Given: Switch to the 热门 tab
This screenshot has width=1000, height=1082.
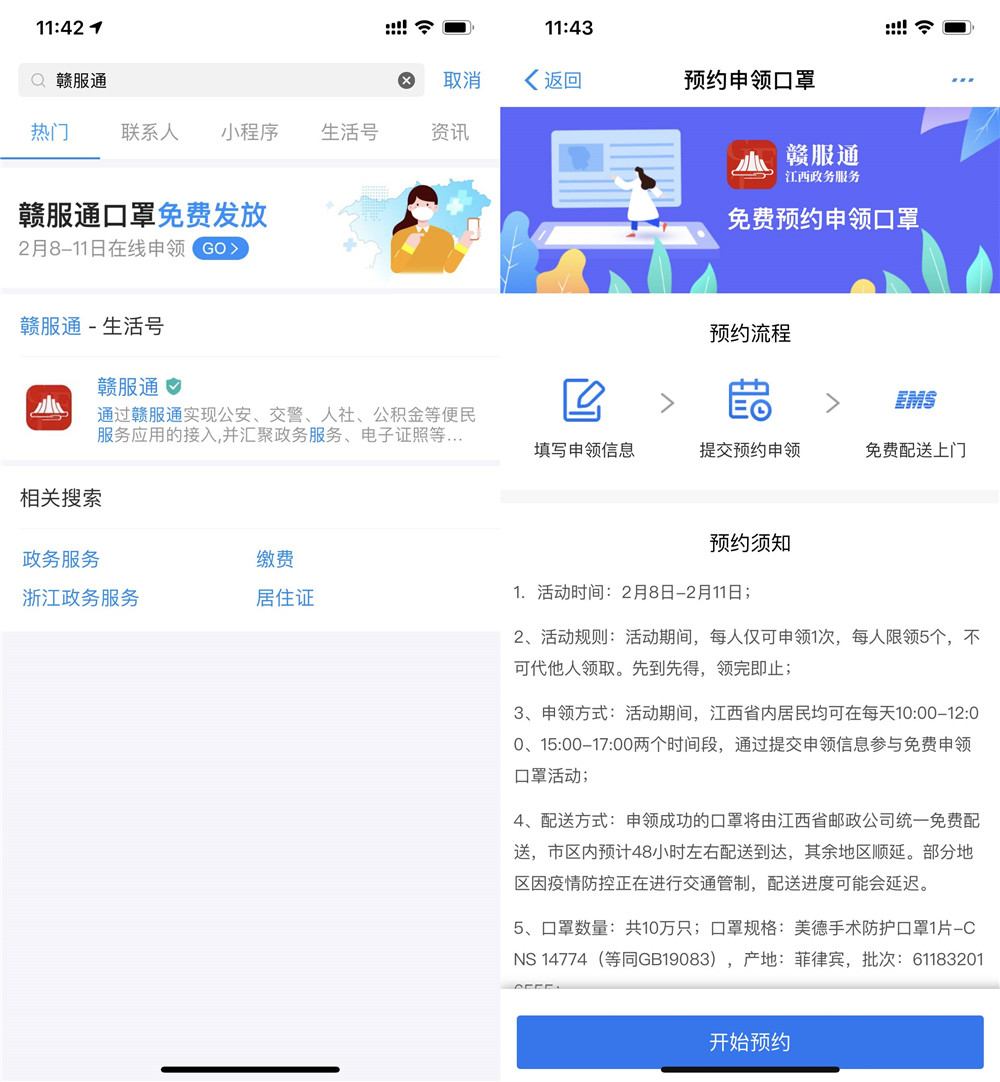Looking at the screenshot, I should coord(50,132).
